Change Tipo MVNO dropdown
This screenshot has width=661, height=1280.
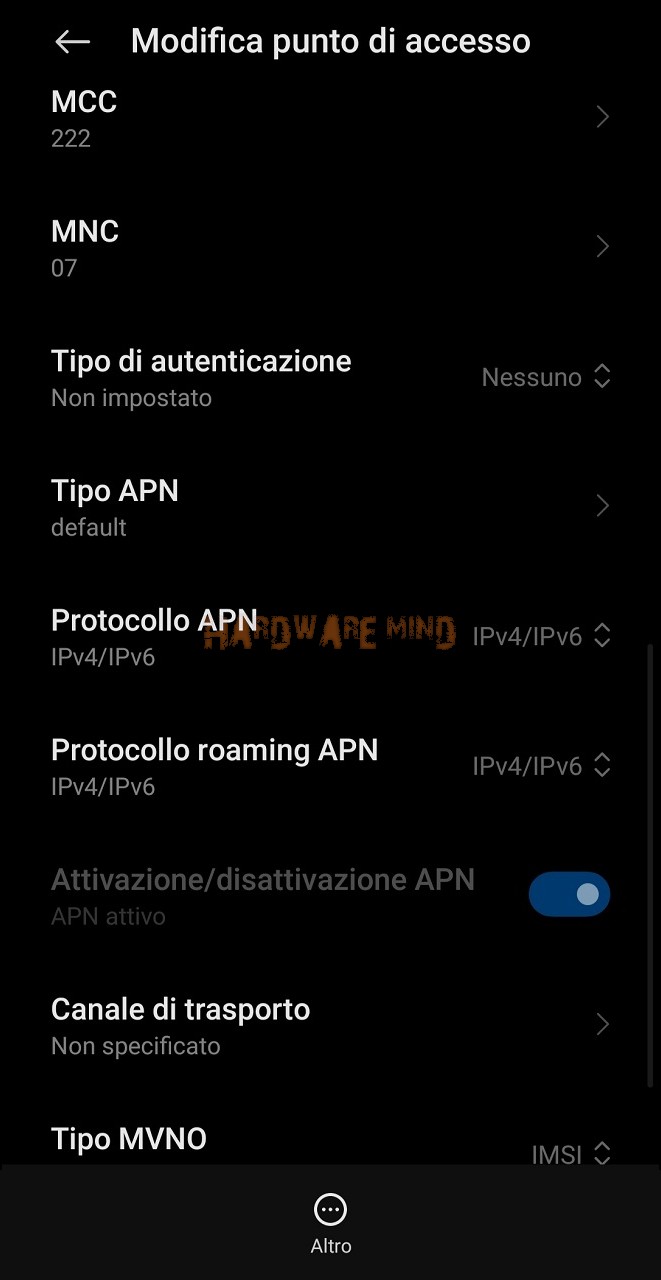(571, 1154)
